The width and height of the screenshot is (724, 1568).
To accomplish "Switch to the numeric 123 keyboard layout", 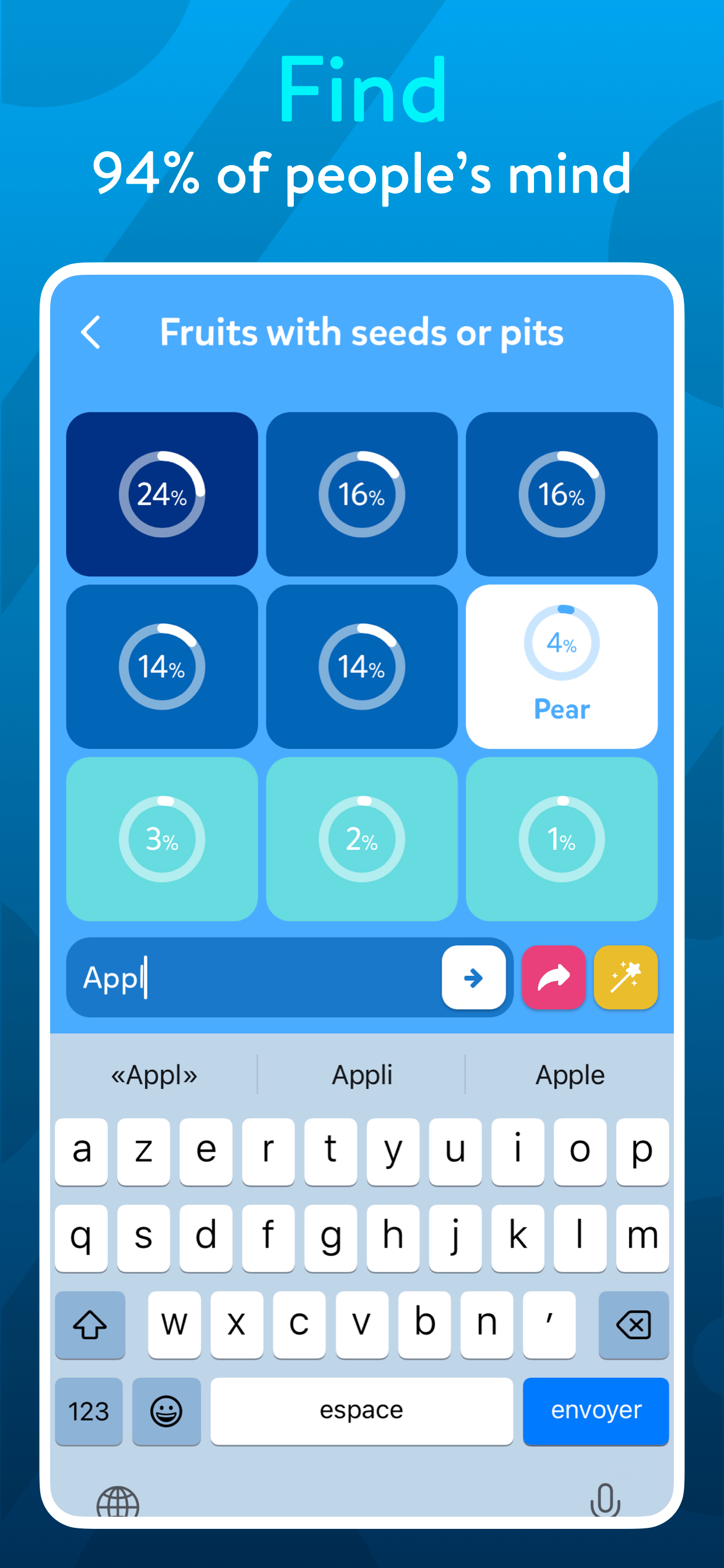I will tap(88, 1412).
